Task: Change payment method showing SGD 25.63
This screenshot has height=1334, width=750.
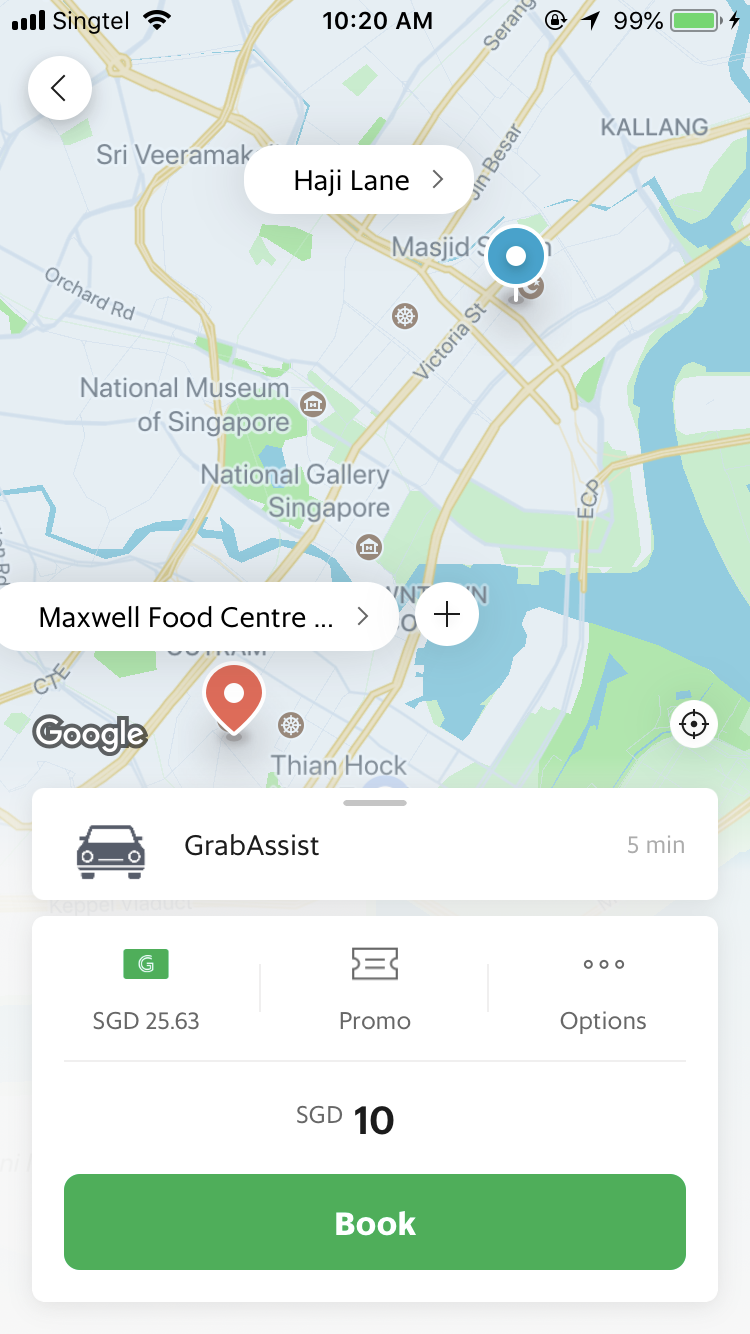Action: [146, 990]
